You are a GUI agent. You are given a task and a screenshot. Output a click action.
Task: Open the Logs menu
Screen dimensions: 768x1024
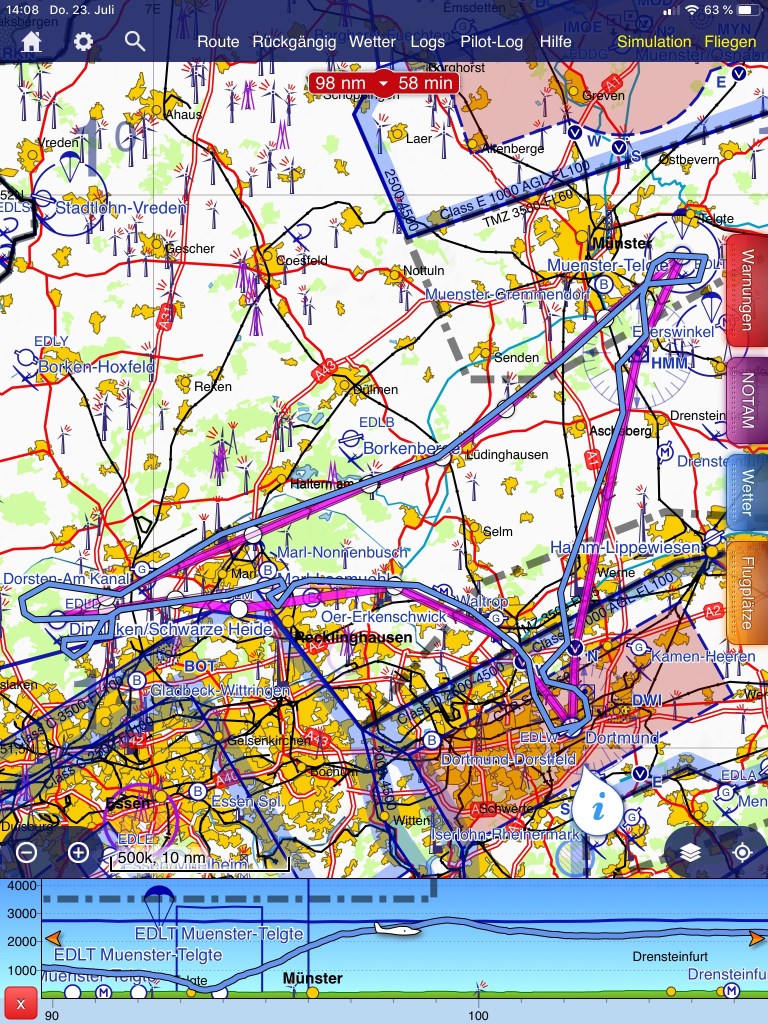coord(428,42)
